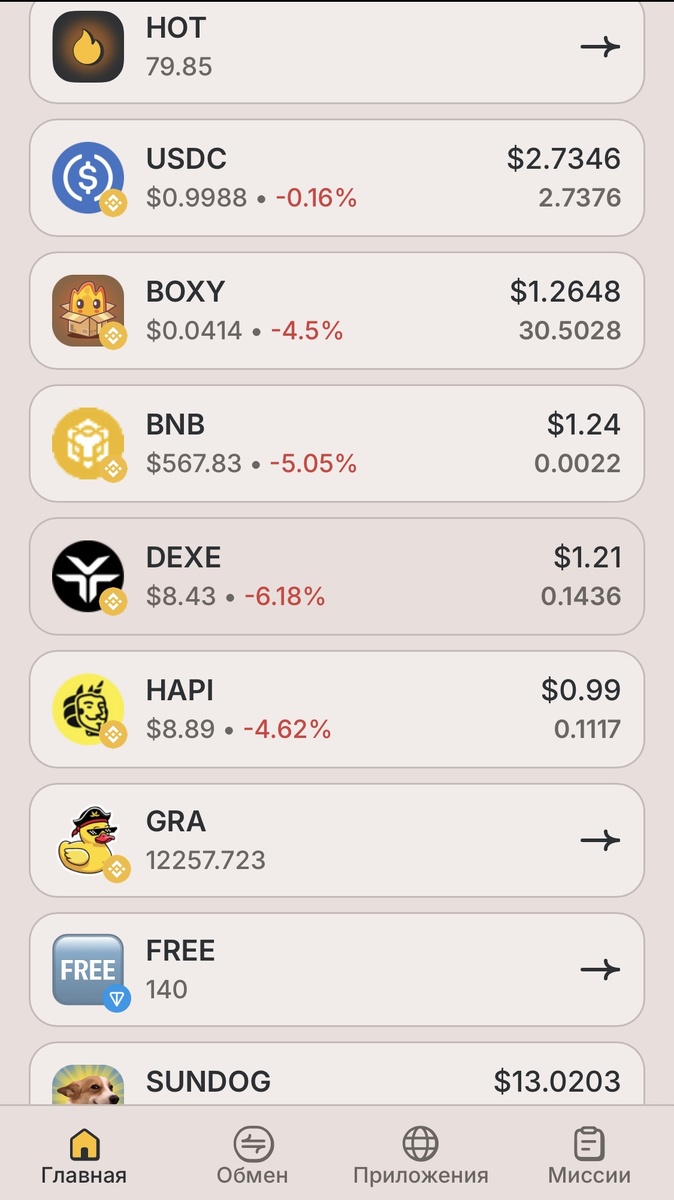This screenshot has height=1200, width=674.
Task: Tap the HAPI asset row
Action: click(x=337, y=710)
